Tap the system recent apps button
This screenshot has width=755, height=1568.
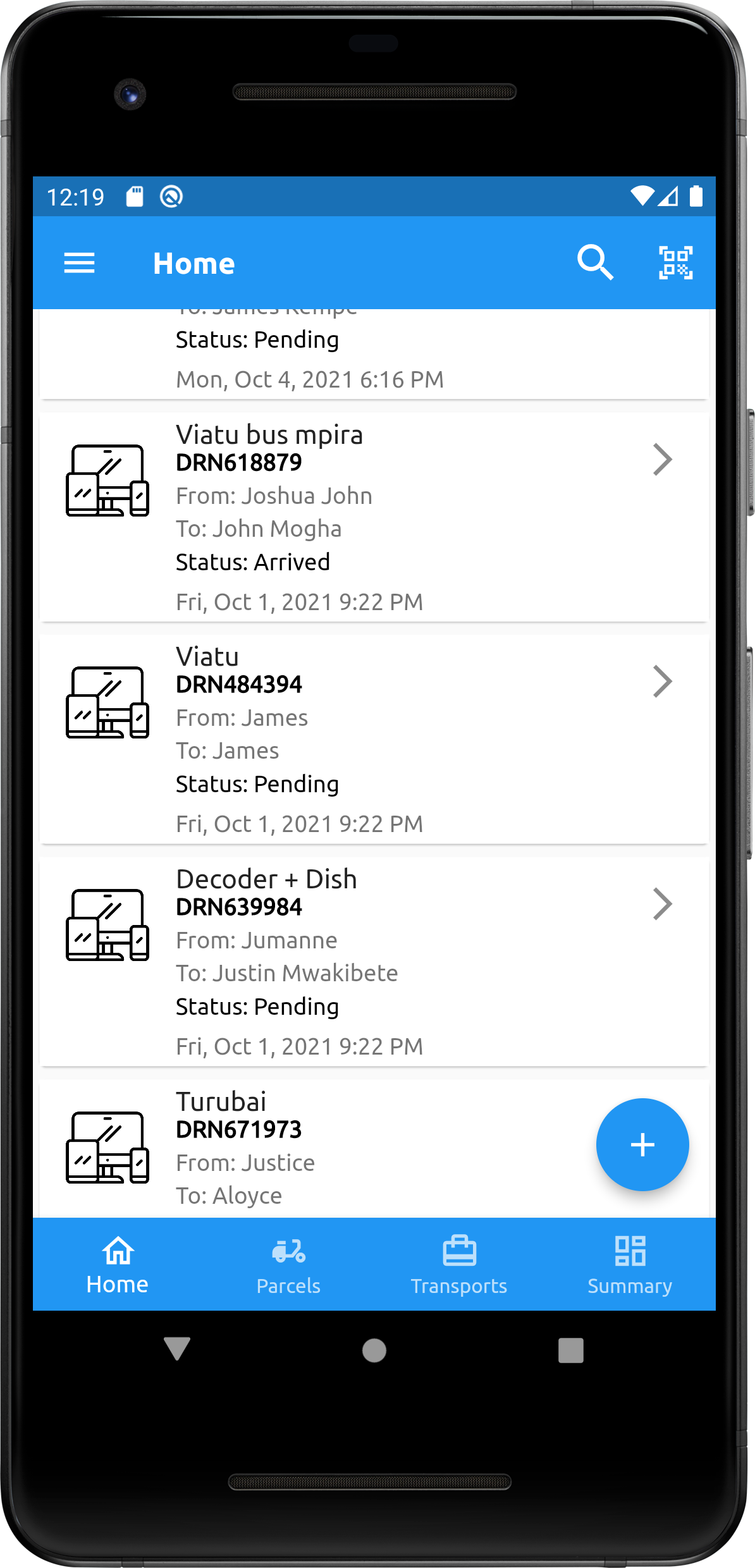tap(570, 1350)
